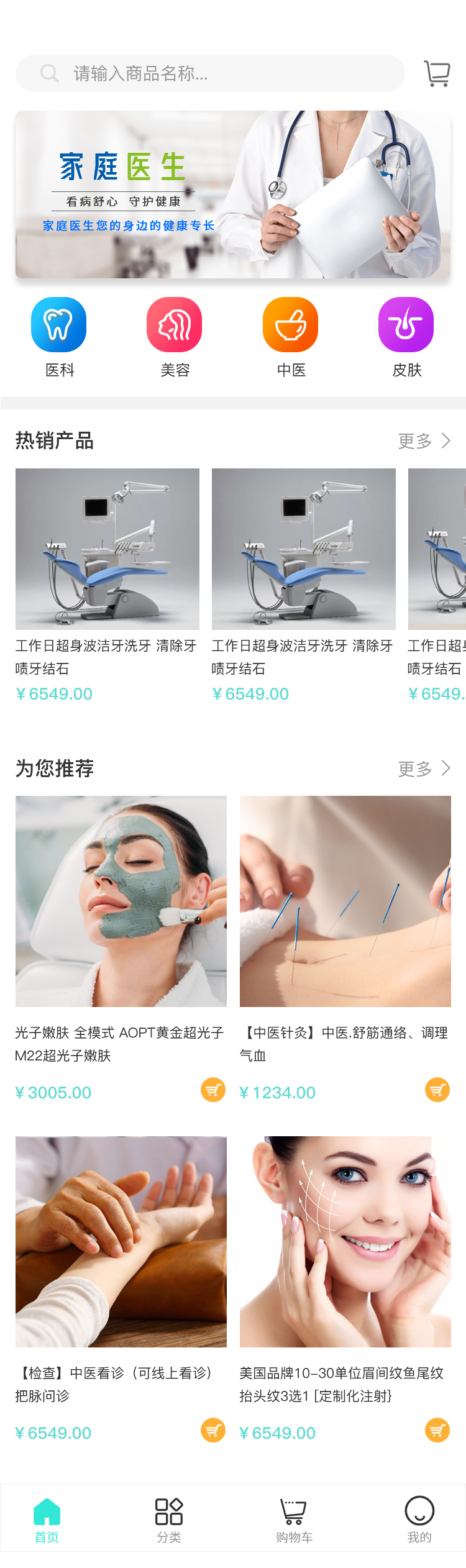This screenshot has height=1568, width=466.
Task: Add 中医看诊 to the cart
Action: point(213,1430)
